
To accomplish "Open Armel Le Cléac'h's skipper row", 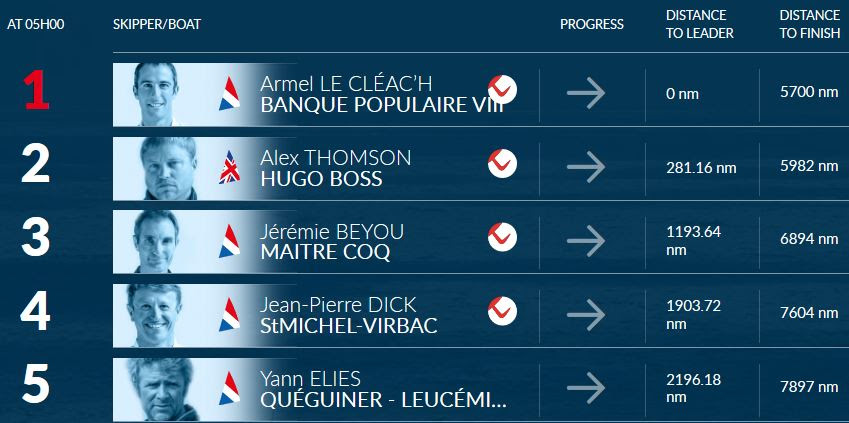I will tap(359, 92).
